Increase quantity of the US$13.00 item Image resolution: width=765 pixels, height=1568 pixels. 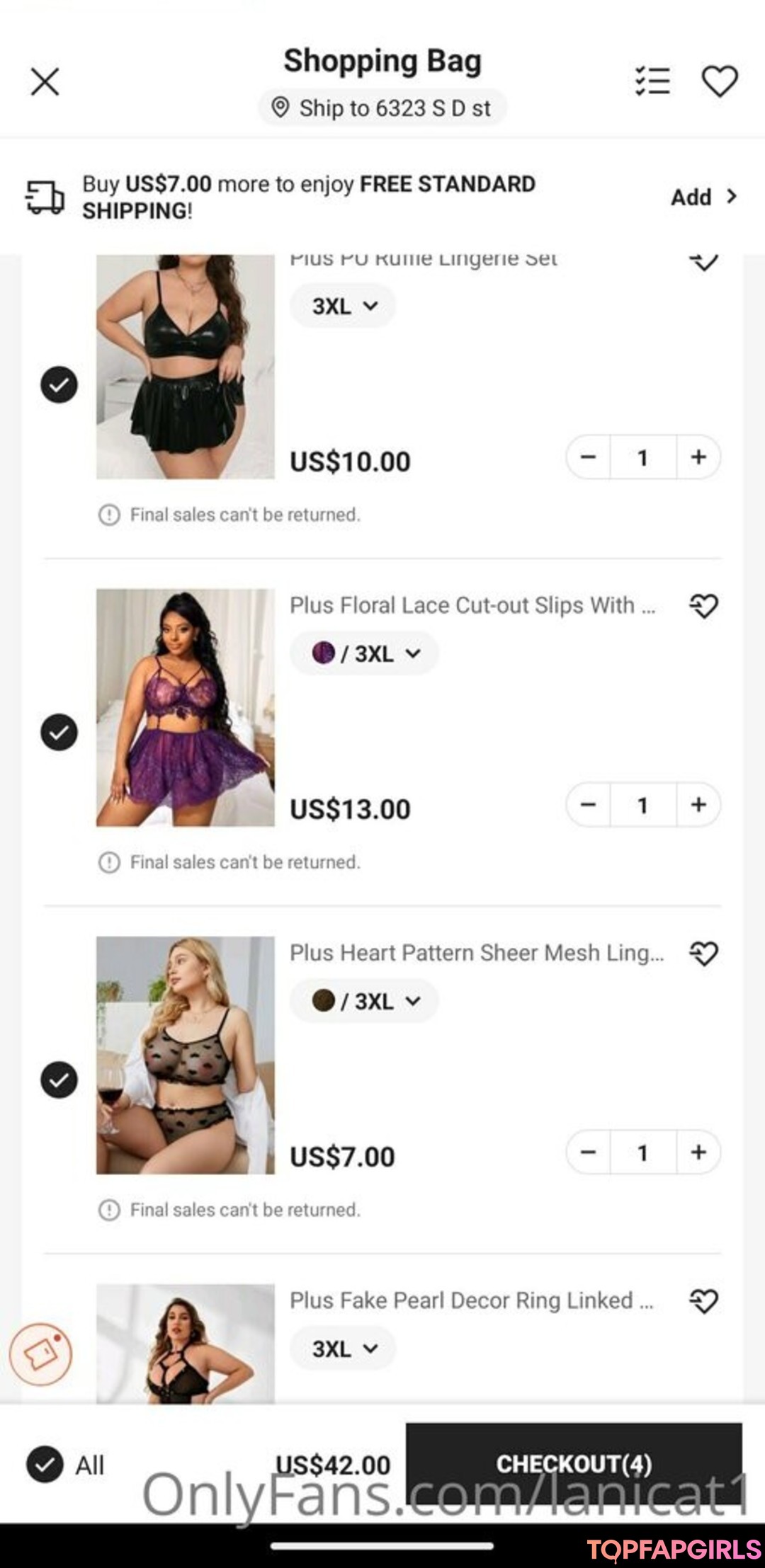(x=698, y=805)
